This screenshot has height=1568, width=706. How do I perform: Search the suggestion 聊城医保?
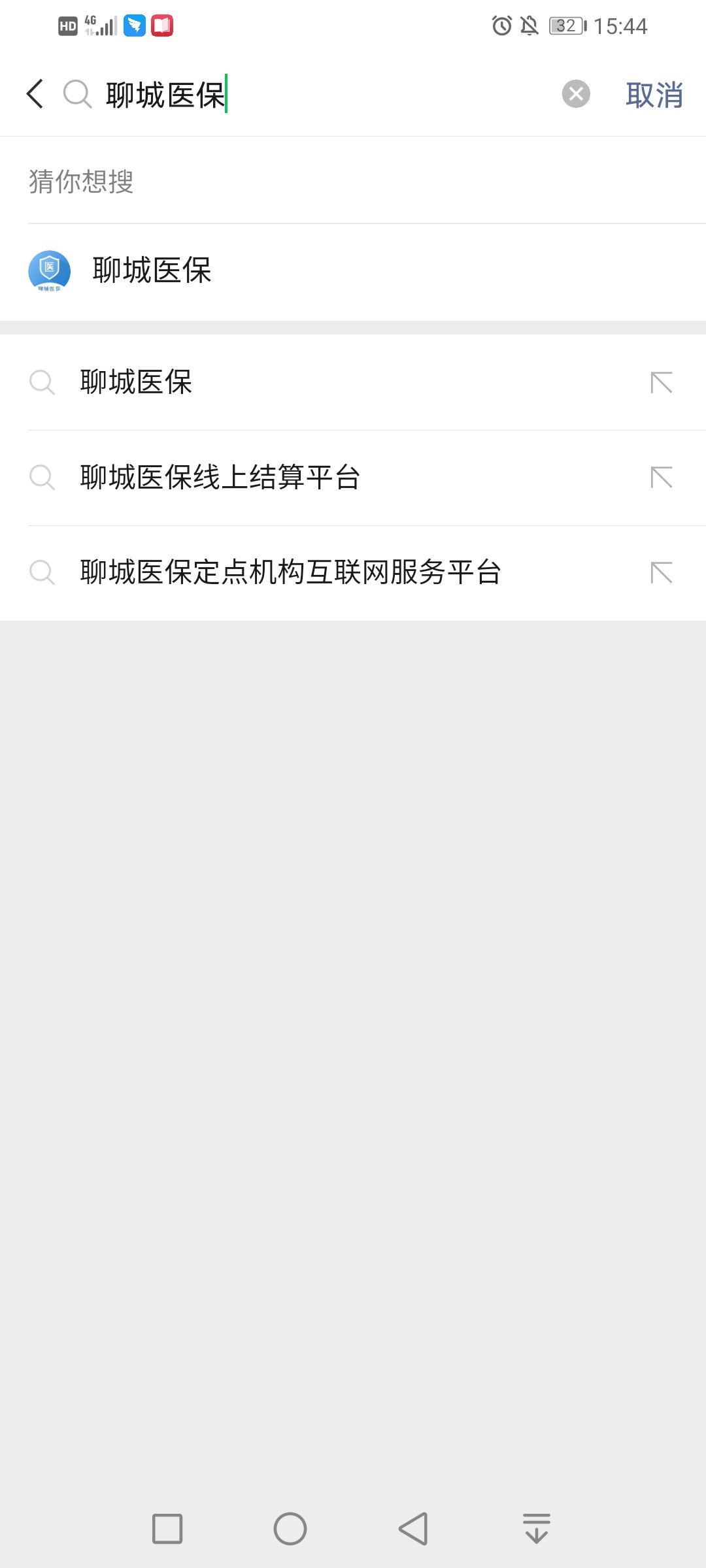136,382
